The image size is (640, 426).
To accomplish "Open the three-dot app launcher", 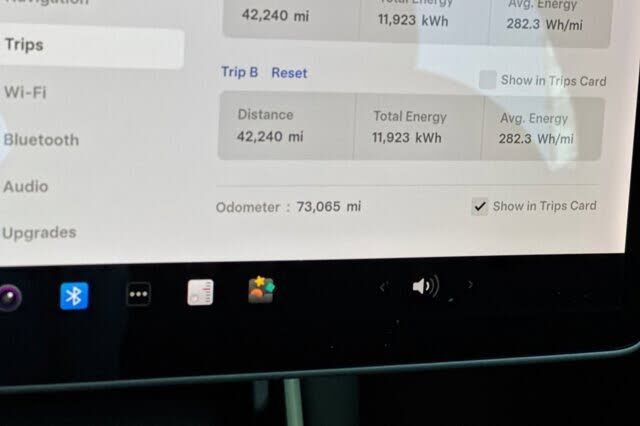I will (x=138, y=295).
